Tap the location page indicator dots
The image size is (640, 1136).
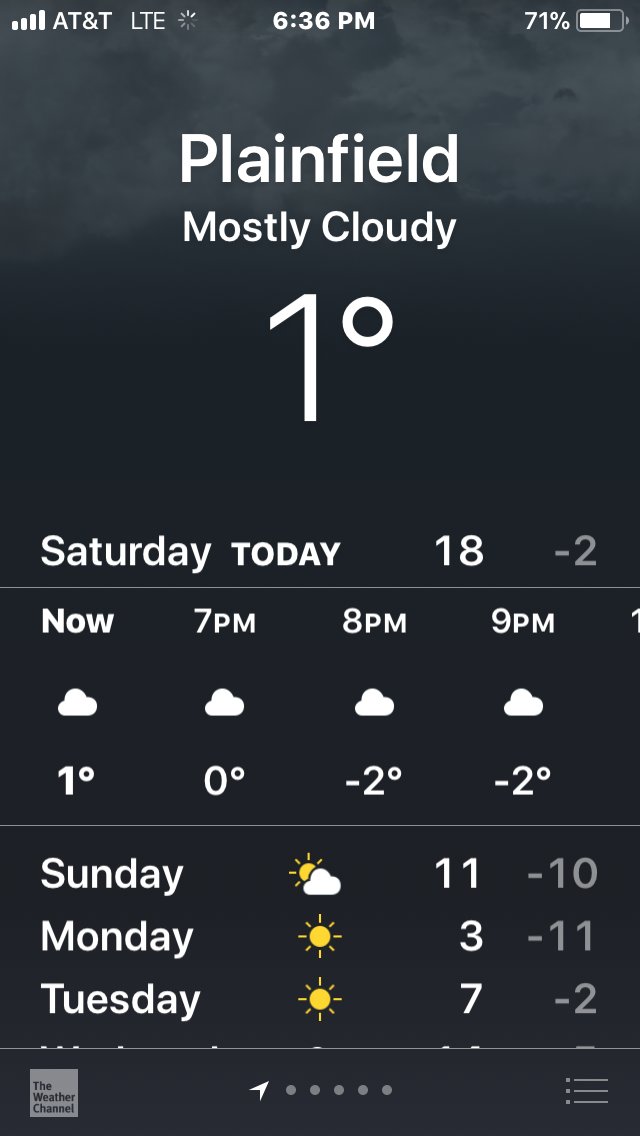coord(321,1090)
